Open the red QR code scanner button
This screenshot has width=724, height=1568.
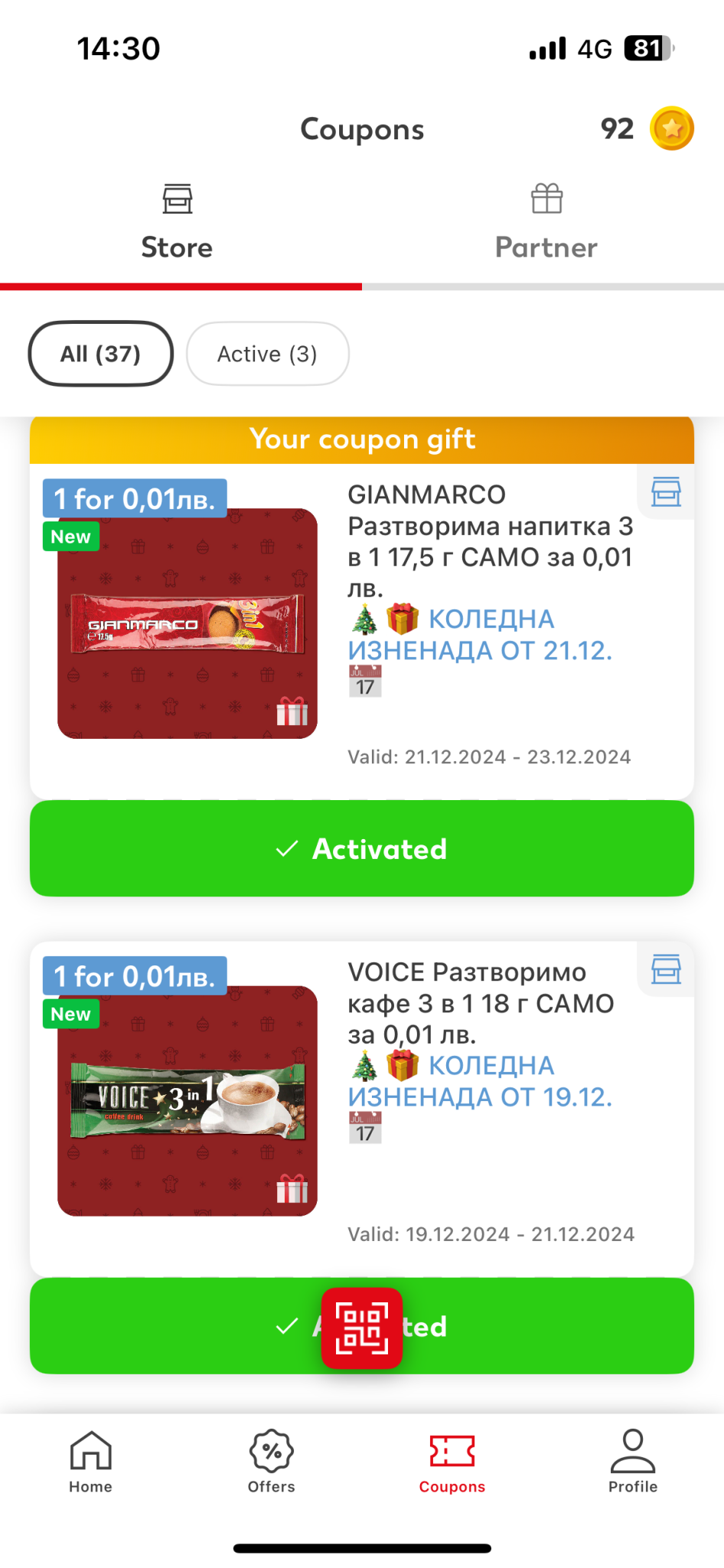point(361,1328)
